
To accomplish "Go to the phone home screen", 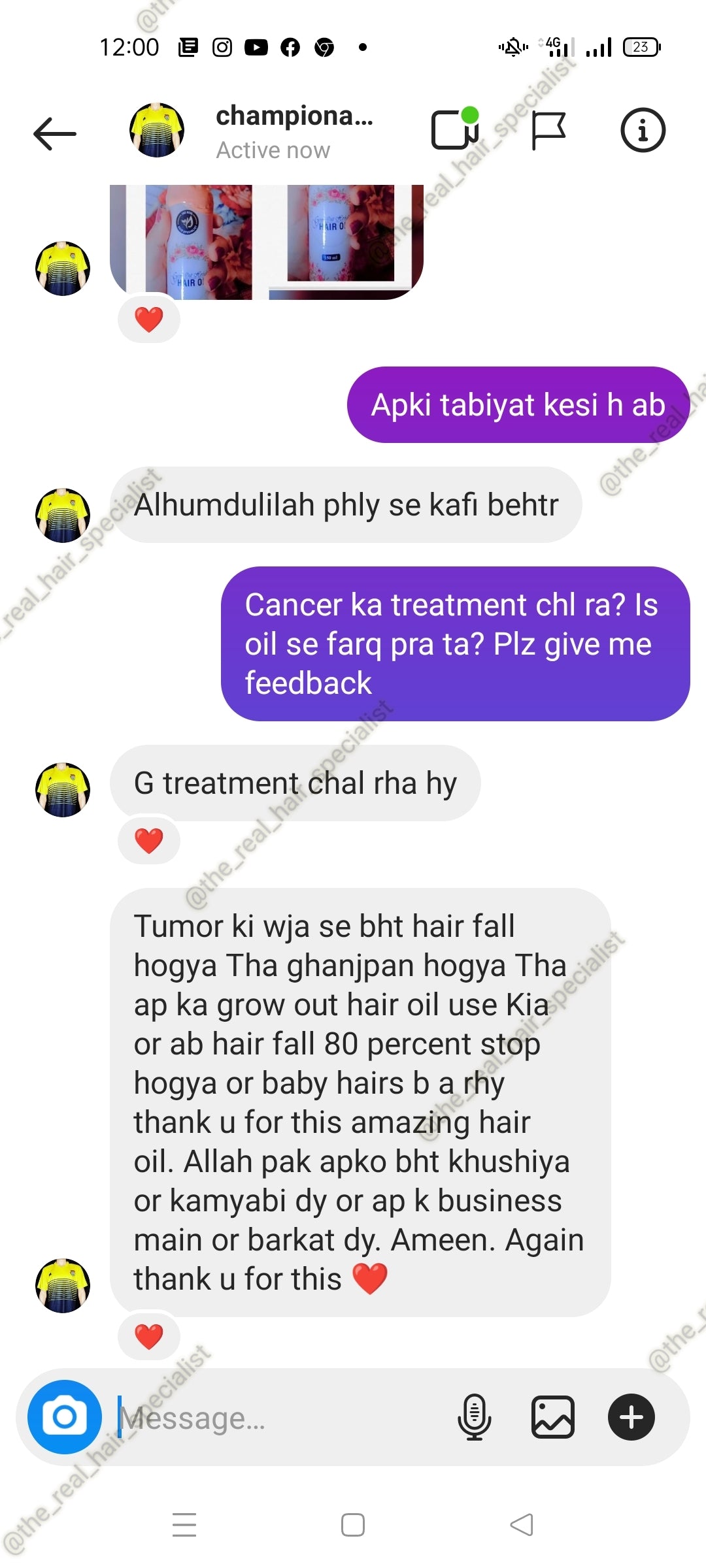I will (x=353, y=1525).
